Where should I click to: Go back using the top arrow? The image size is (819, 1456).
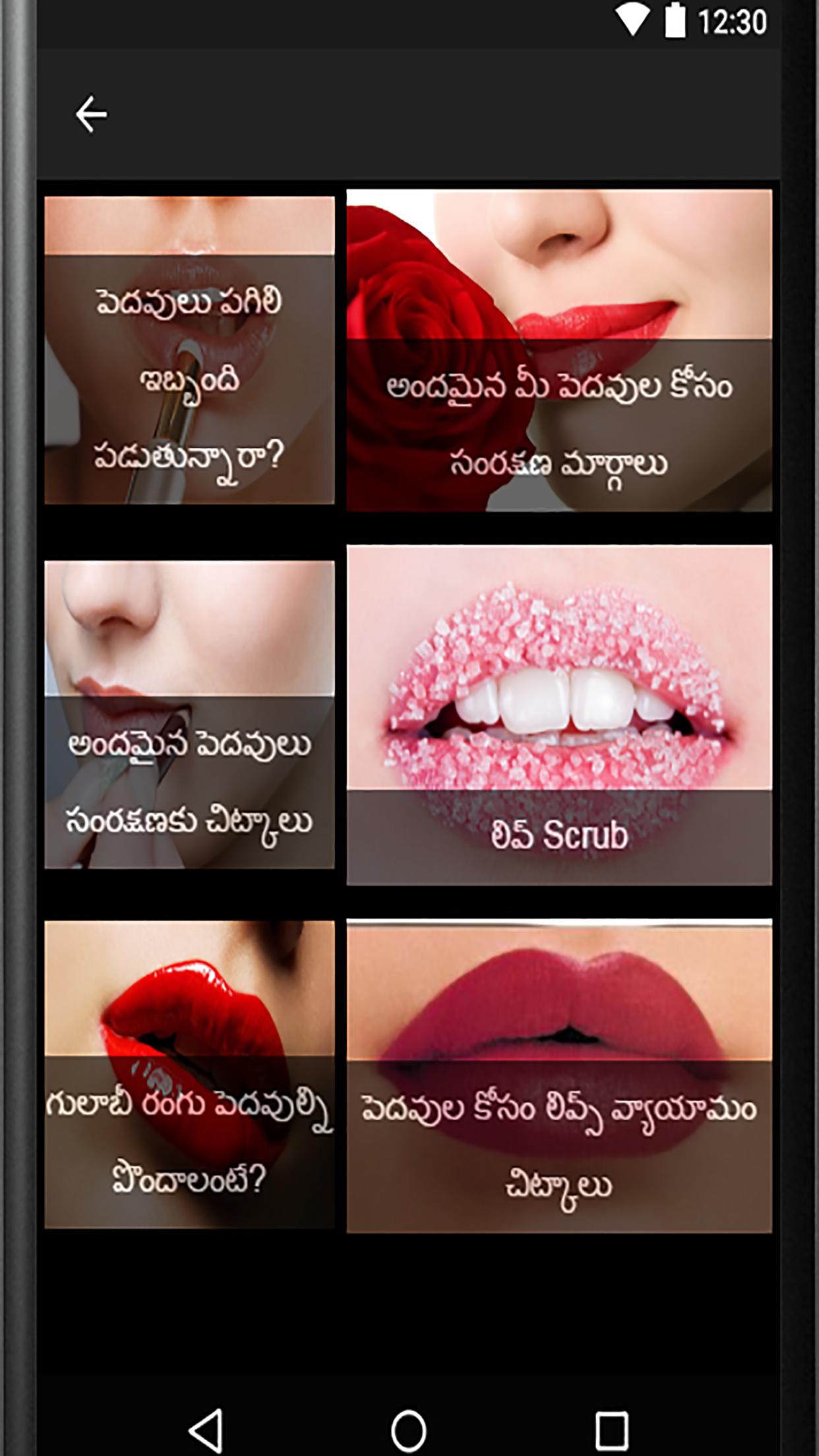tap(91, 114)
